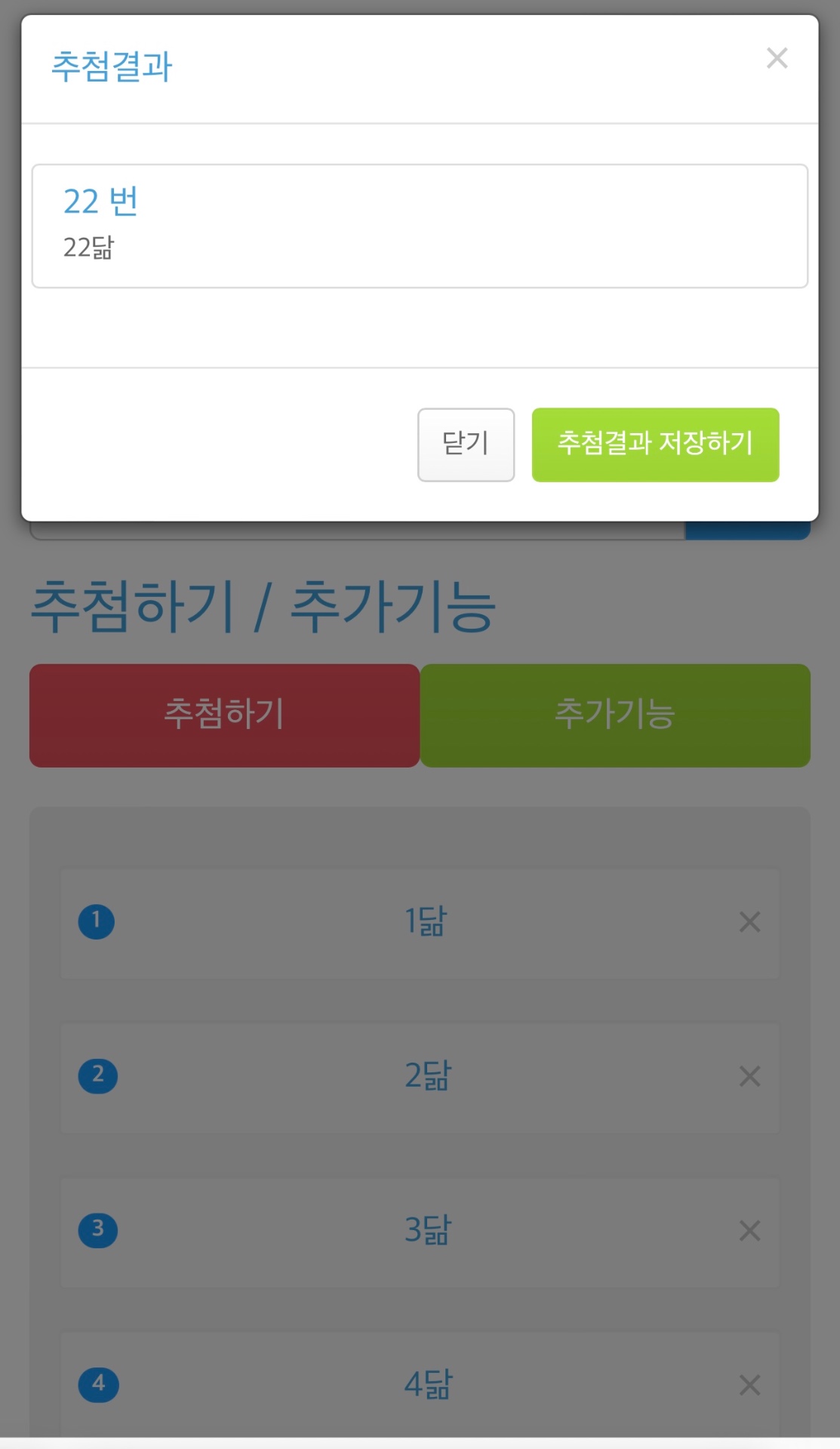
Task: Close the 추첨결과 dialog with X
Action: tap(777, 58)
